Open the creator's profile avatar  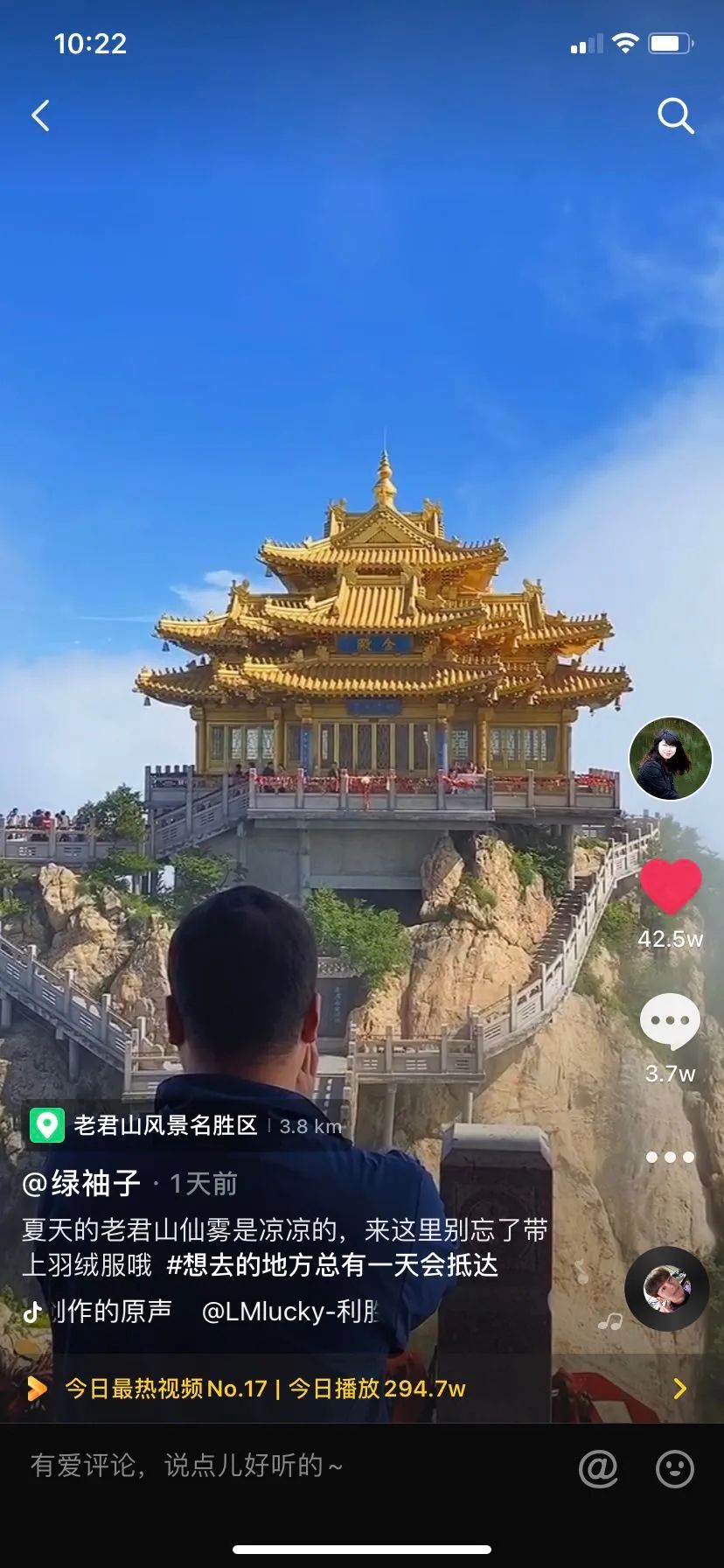click(671, 759)
